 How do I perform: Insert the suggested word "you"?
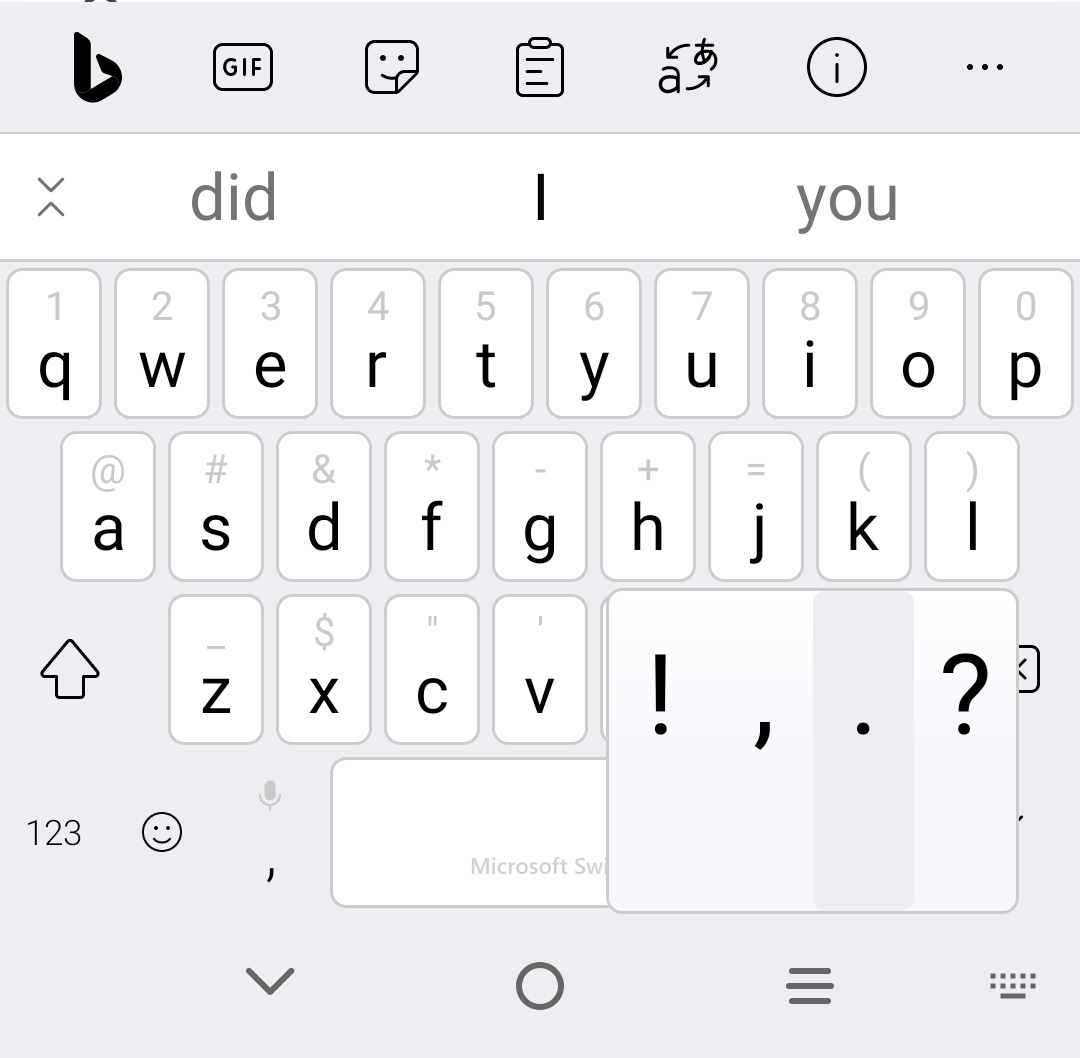point(847,198)
